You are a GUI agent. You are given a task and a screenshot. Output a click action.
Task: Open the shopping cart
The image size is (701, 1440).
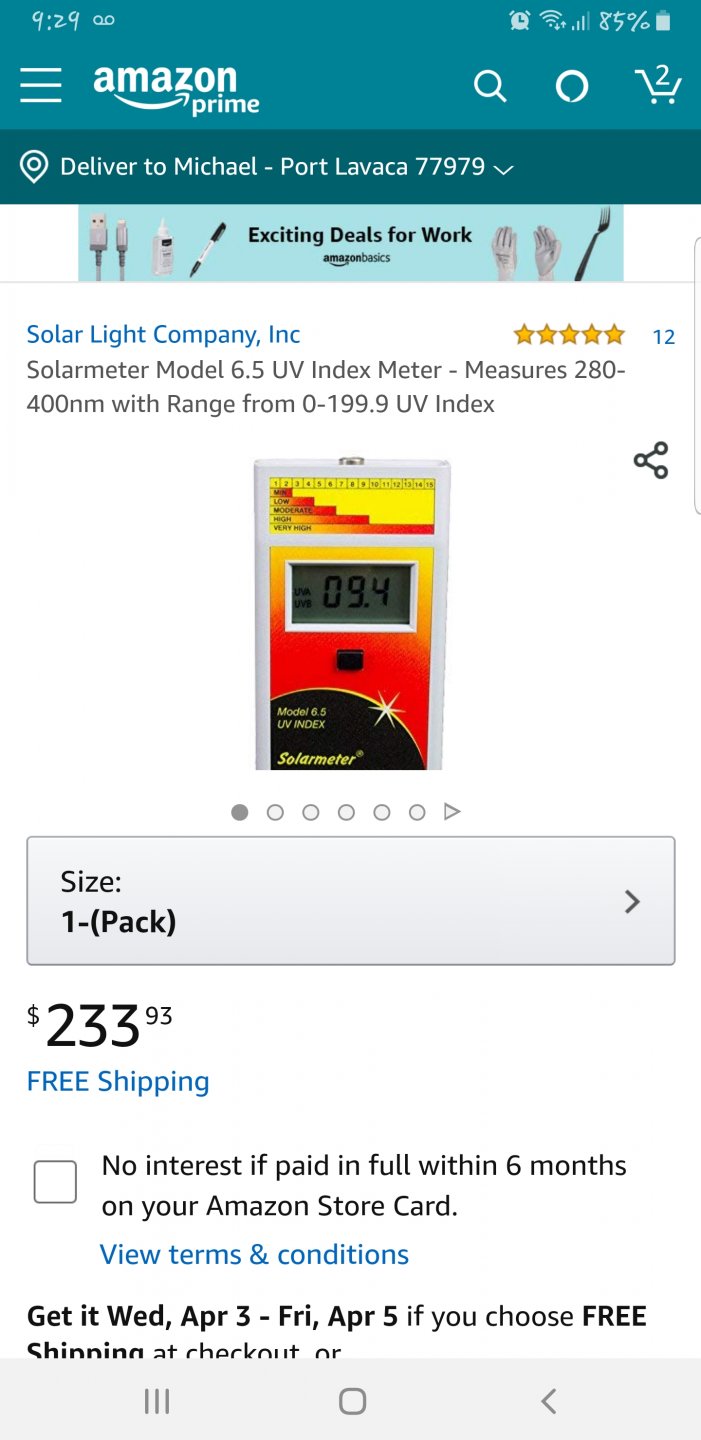(x=658, y=86)
